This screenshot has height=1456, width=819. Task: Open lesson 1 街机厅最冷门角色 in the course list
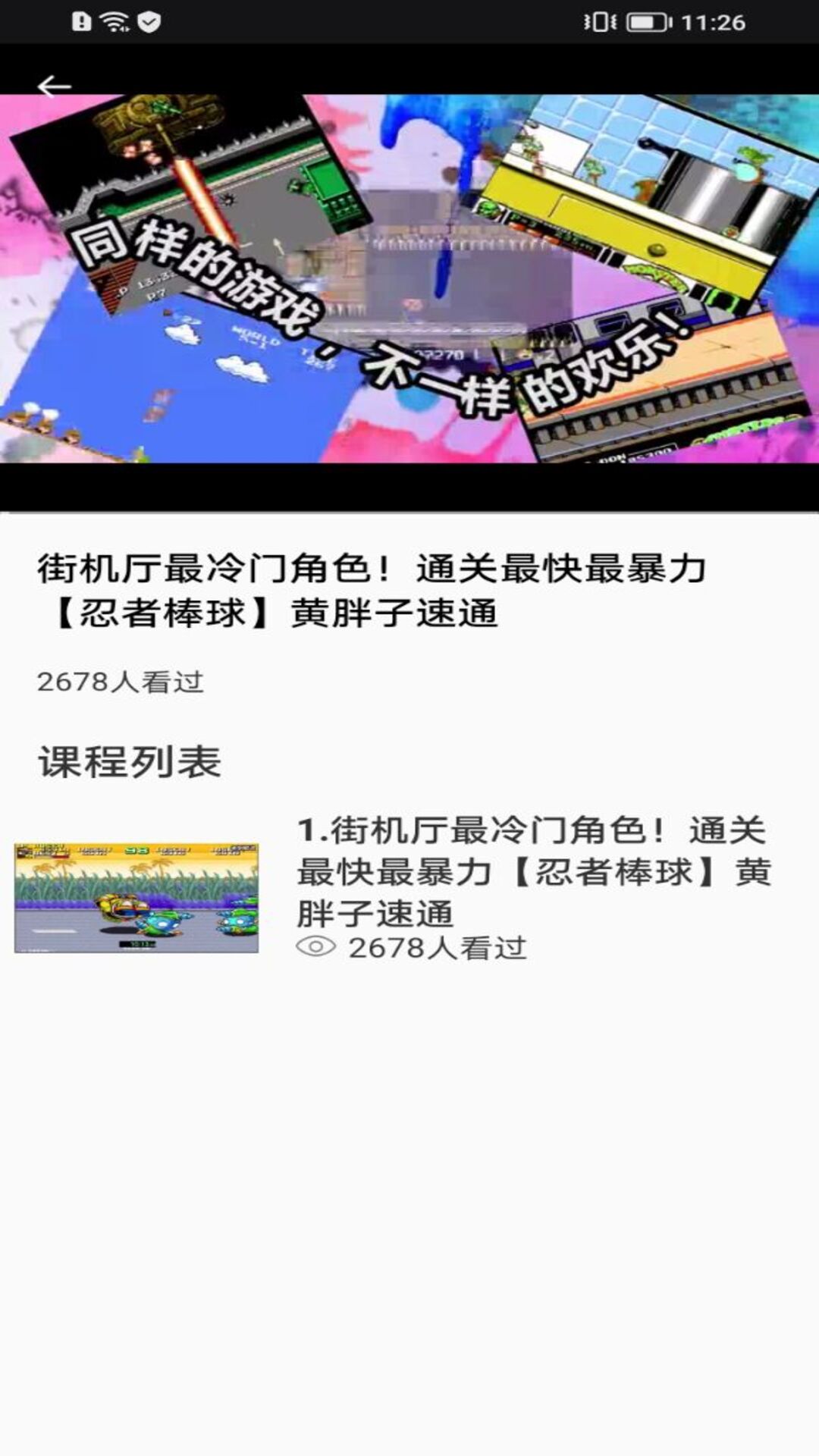coord(409,889)
